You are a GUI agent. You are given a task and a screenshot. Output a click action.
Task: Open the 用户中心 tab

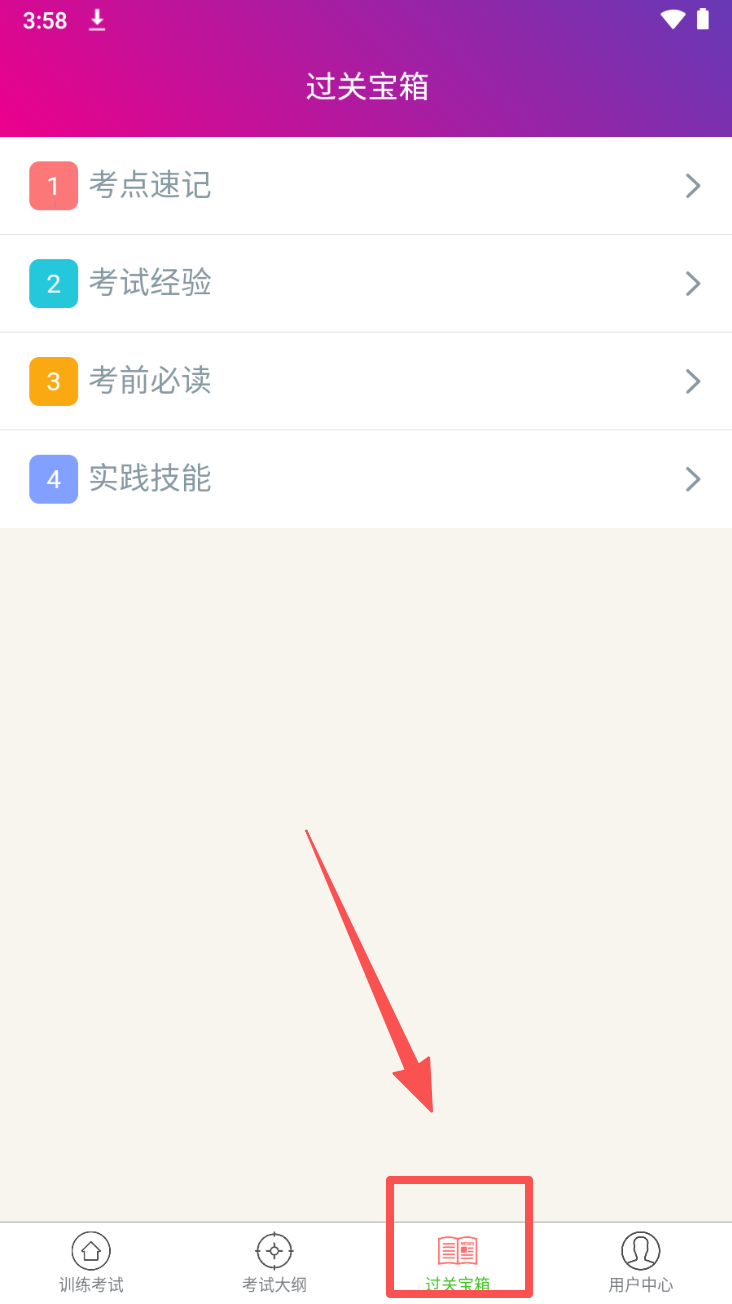click(640, 1262)
